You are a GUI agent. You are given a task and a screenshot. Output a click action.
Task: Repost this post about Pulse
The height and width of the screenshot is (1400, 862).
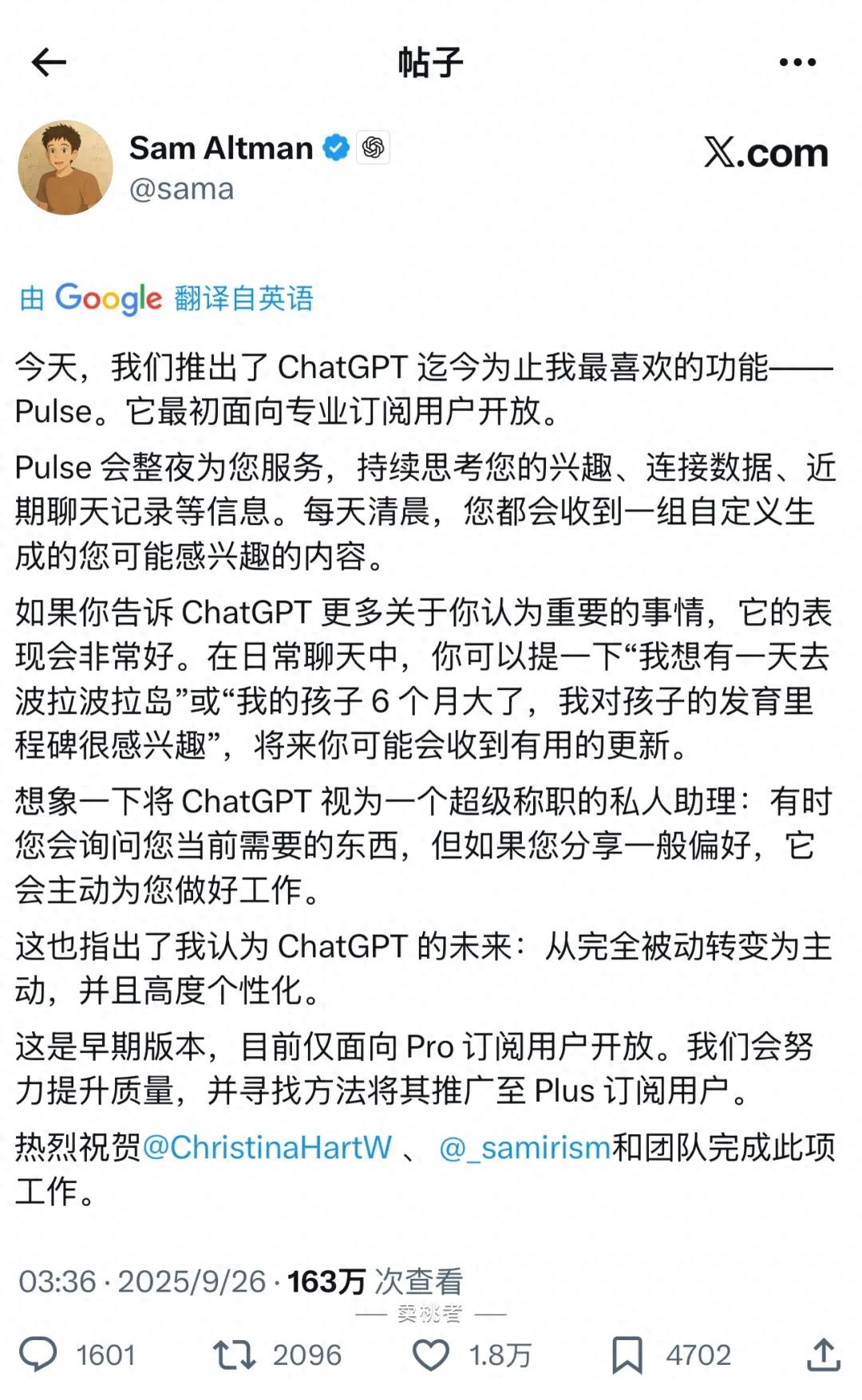[234, 1355]
